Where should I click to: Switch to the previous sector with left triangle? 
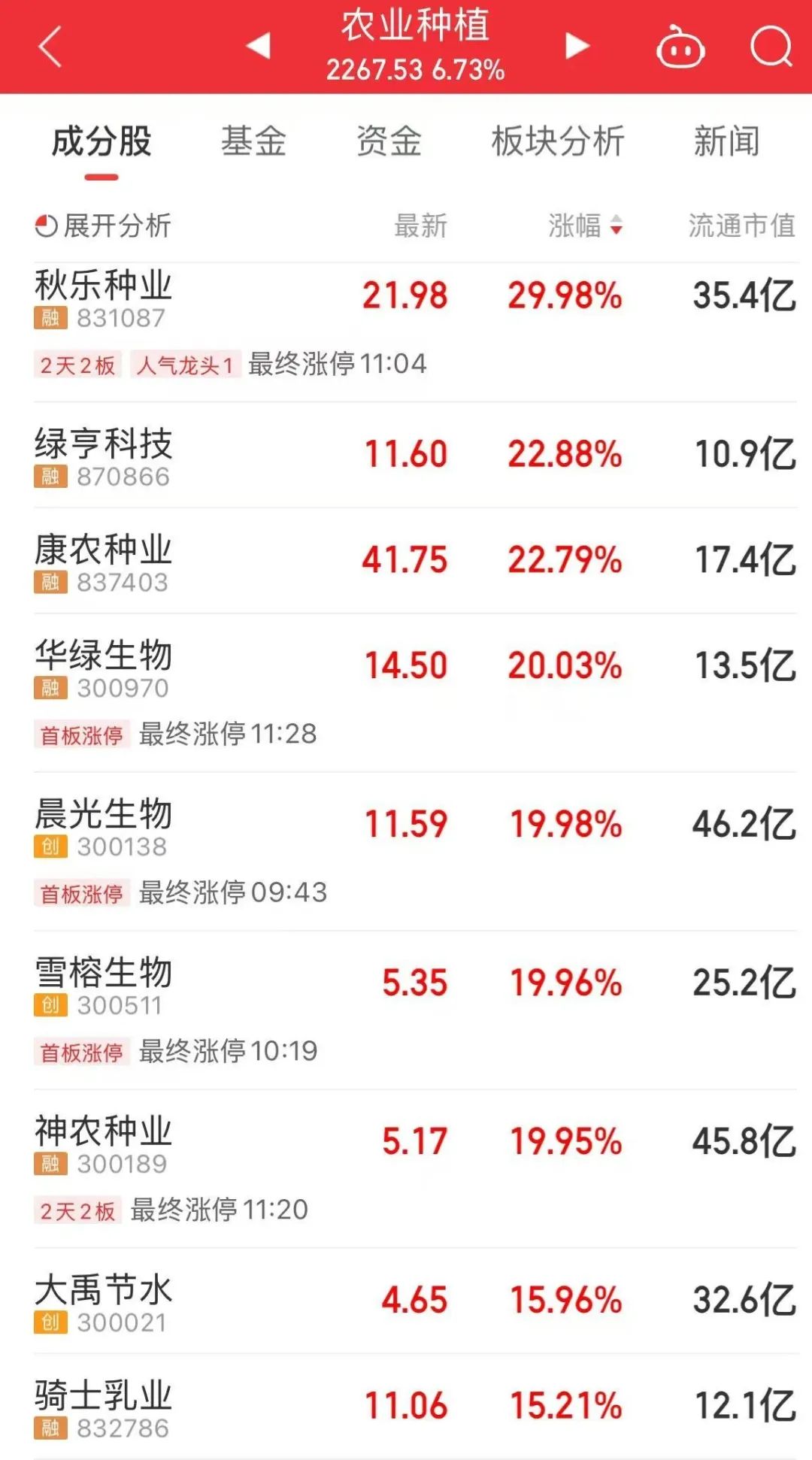click(x=258, y=46)
